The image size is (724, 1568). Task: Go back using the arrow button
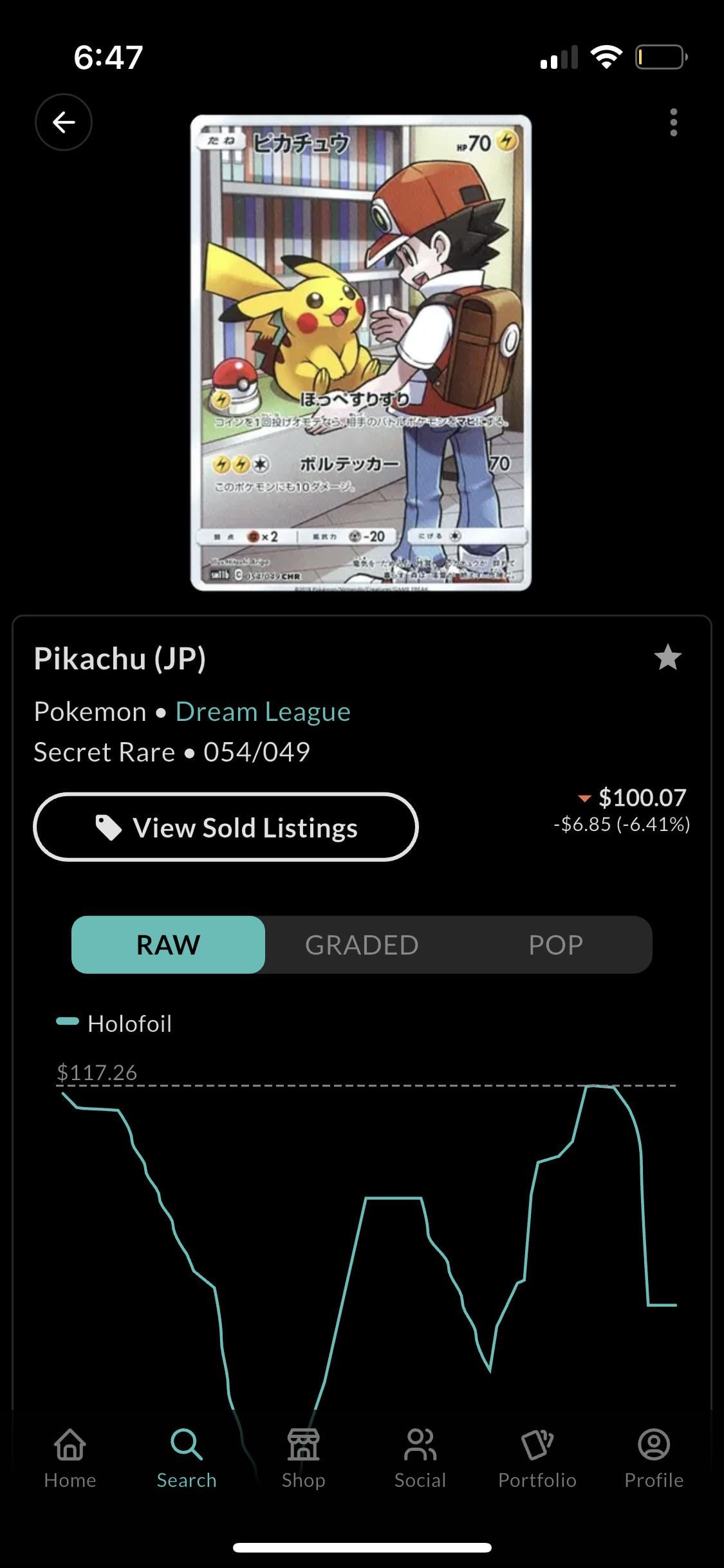point(63,122)
